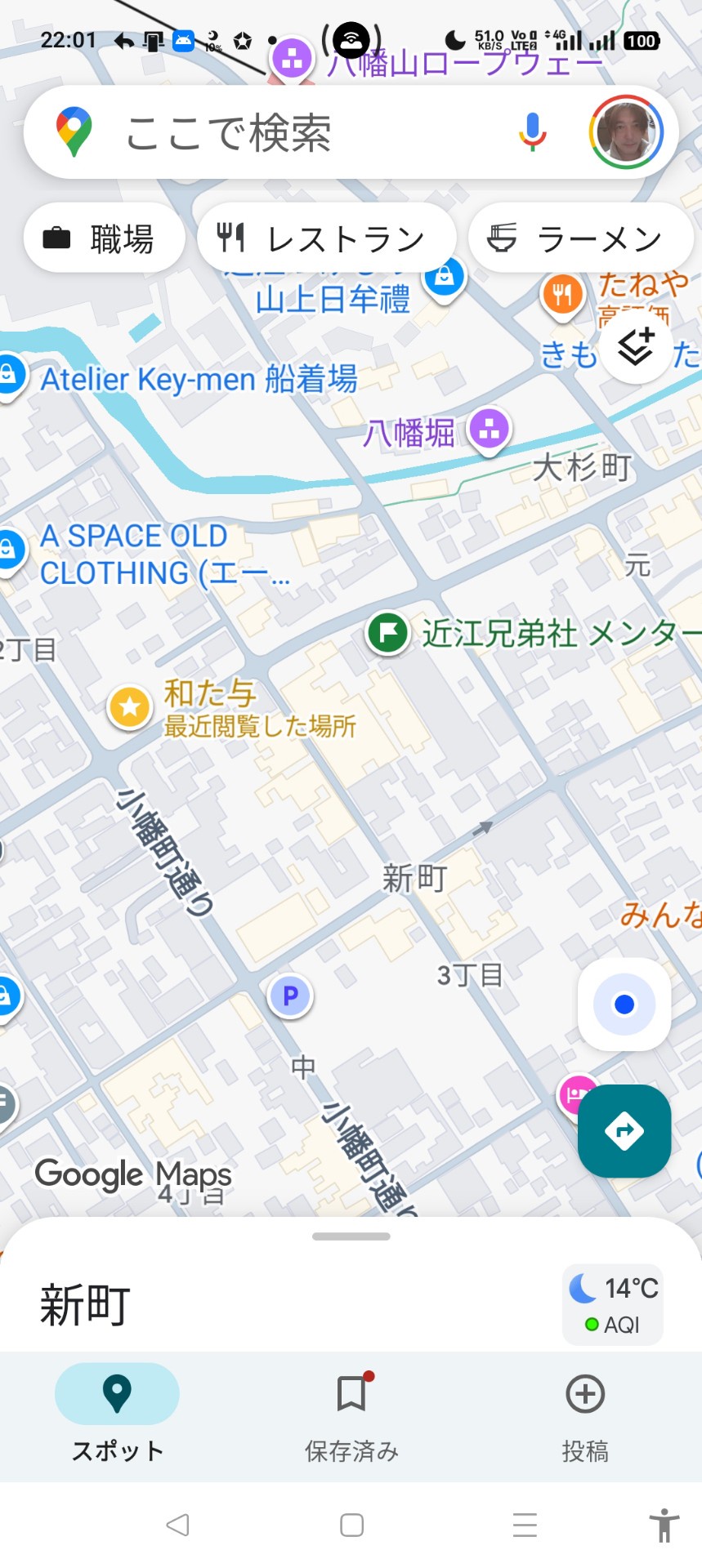Screen dimensions: 702x1568
Task: Open the ここで検索 search box
Action: [270, 132]
